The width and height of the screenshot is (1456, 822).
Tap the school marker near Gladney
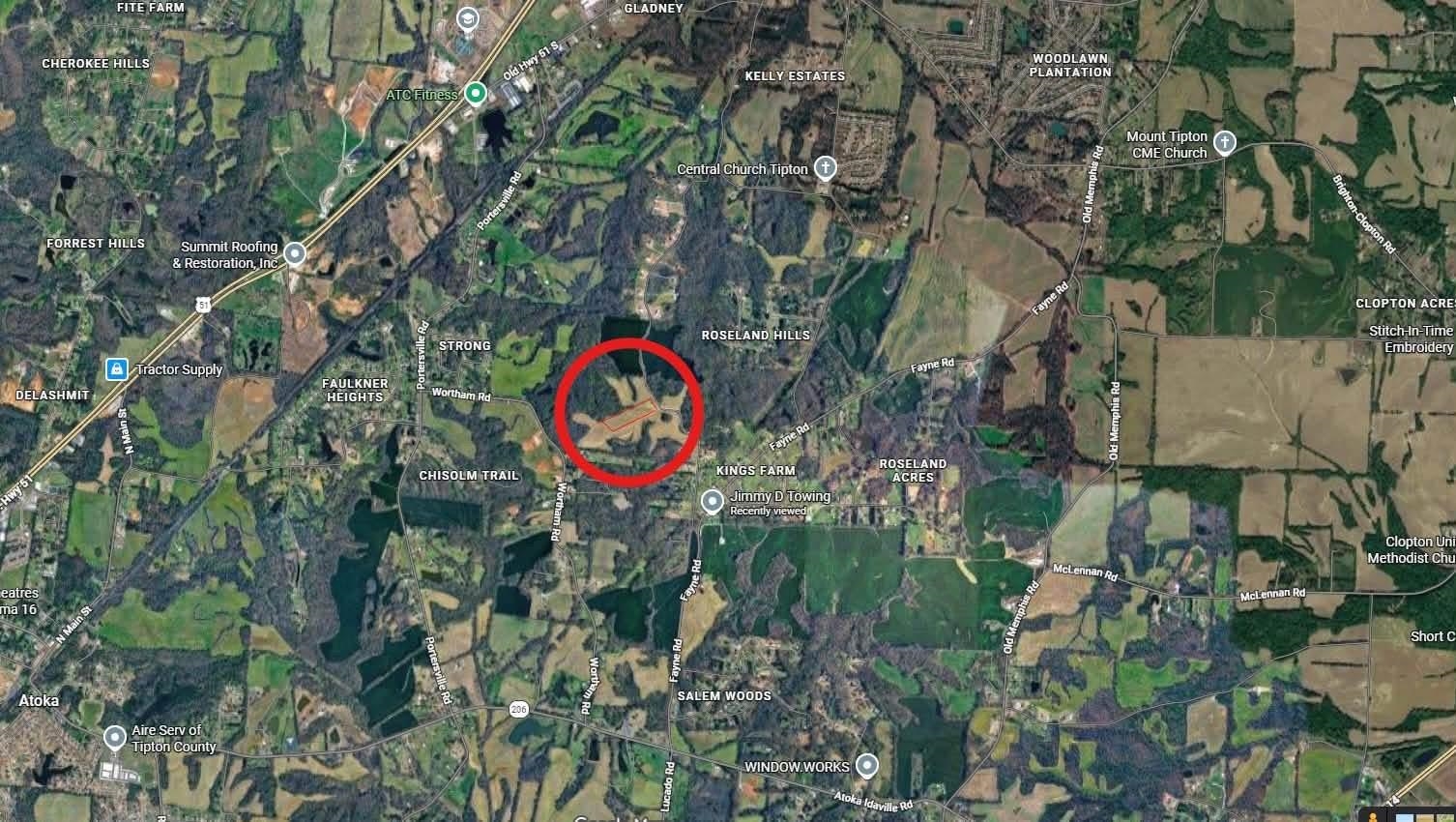[468, 20]
